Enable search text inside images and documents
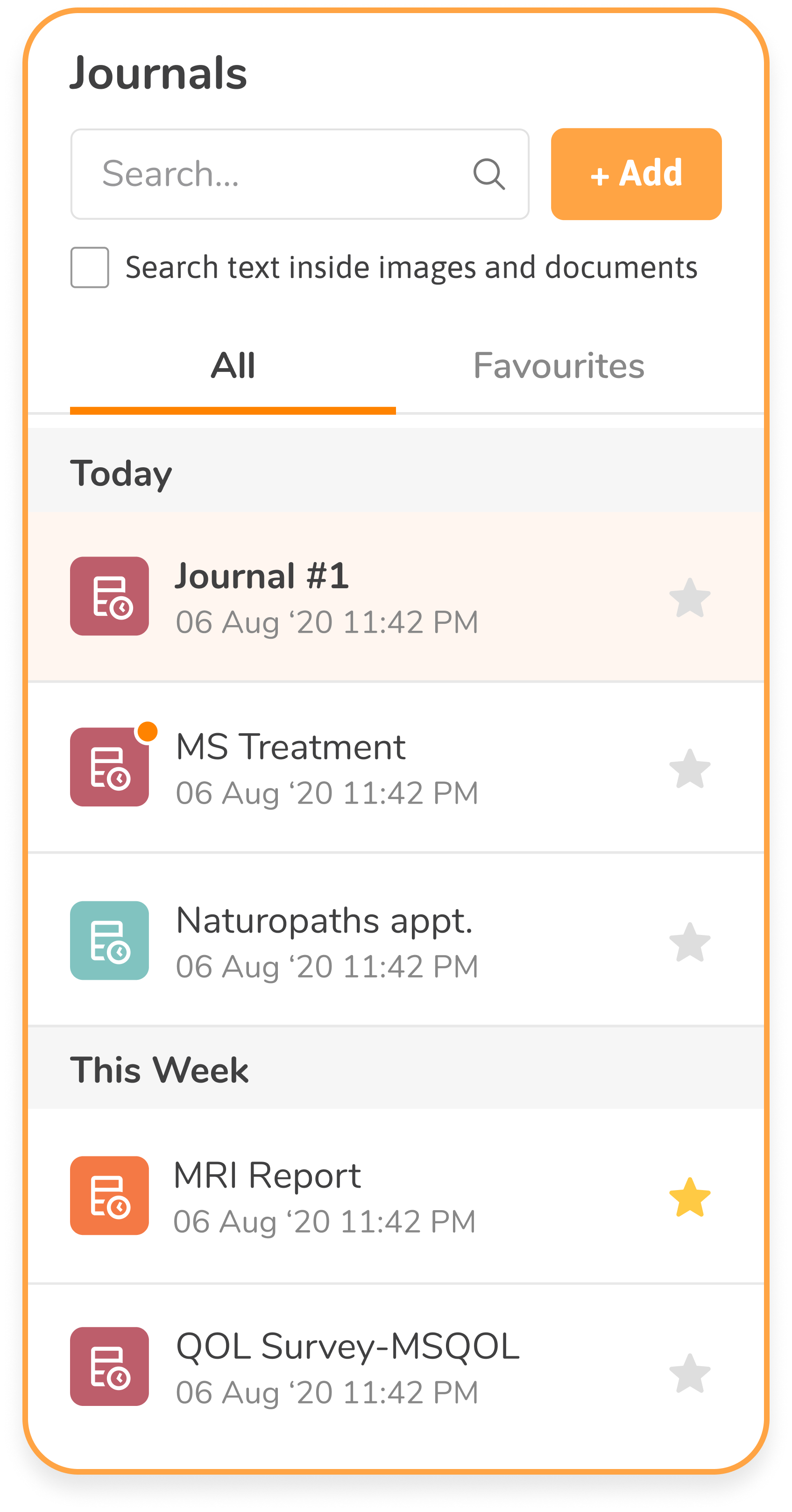Screen dimensions: 792x1512 coord(90,268)
